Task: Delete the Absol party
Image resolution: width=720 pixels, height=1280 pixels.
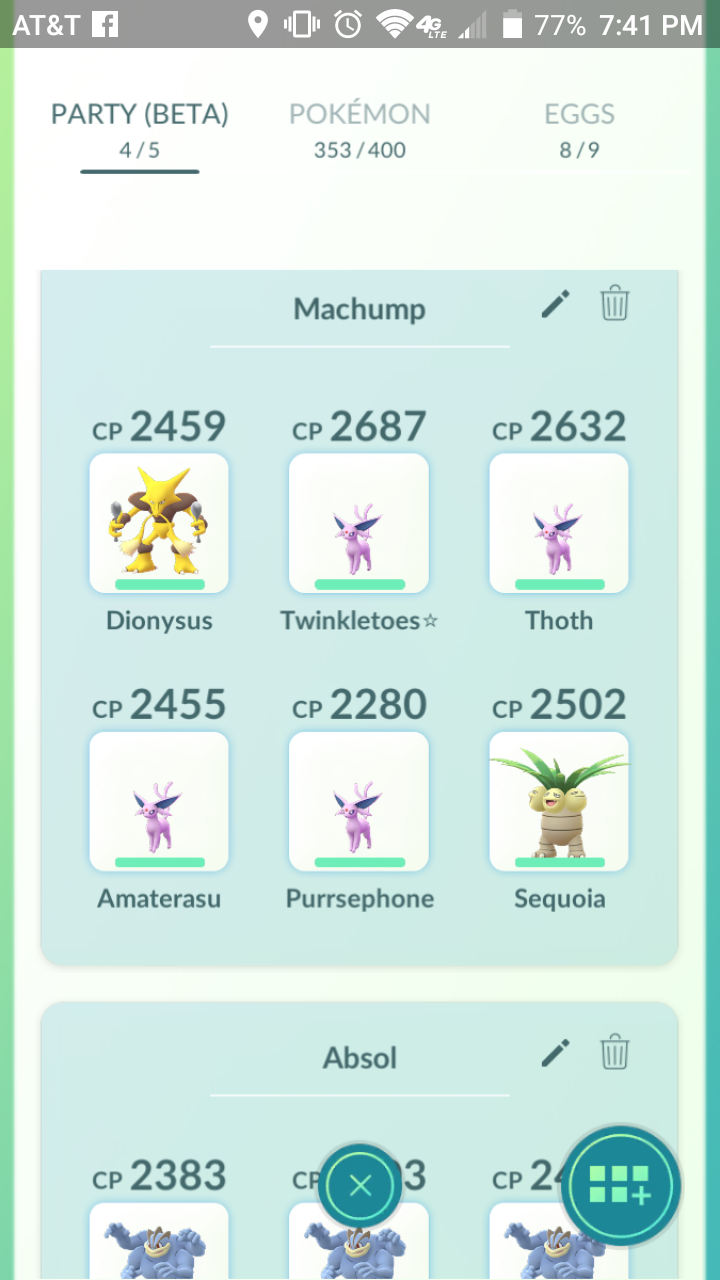Action: 614,1052
